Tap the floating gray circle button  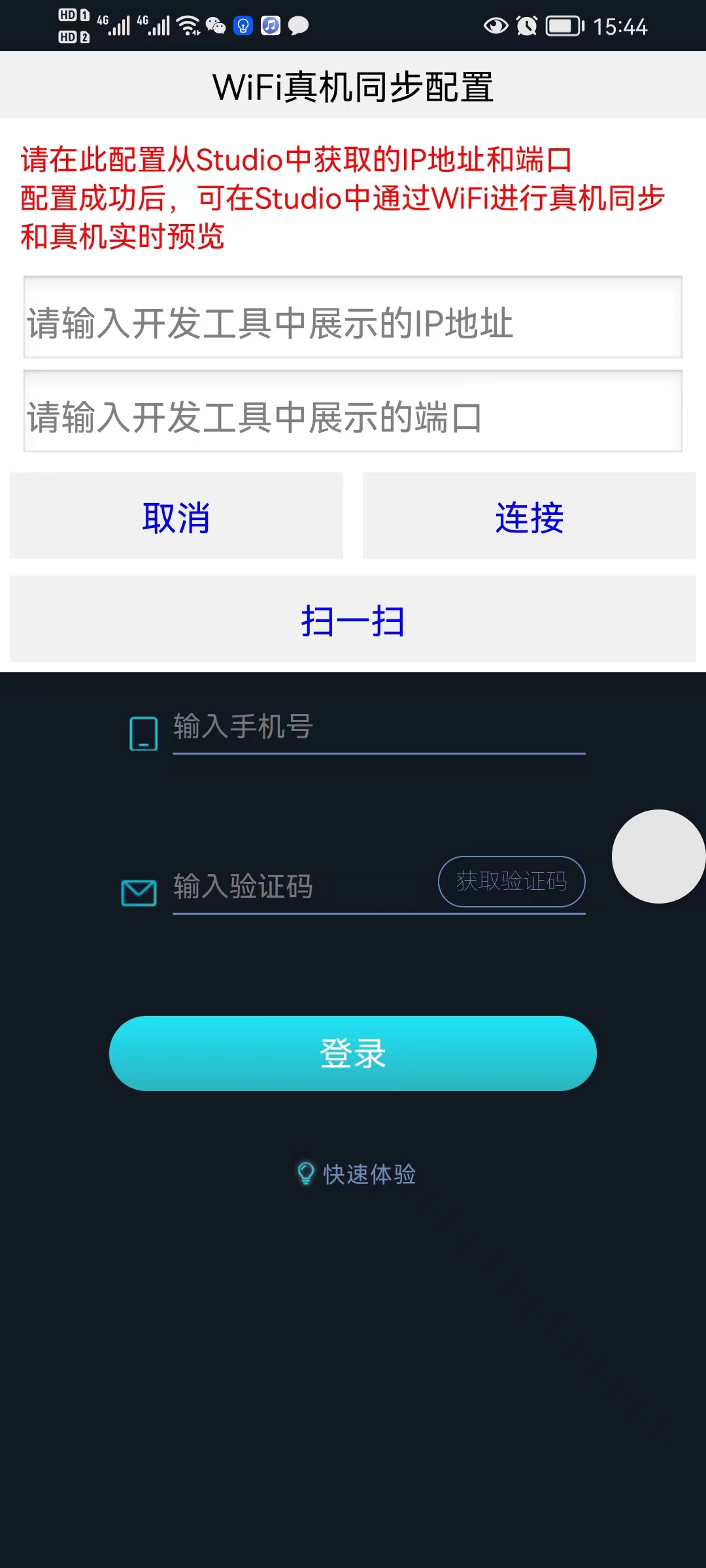click(658, 857)
